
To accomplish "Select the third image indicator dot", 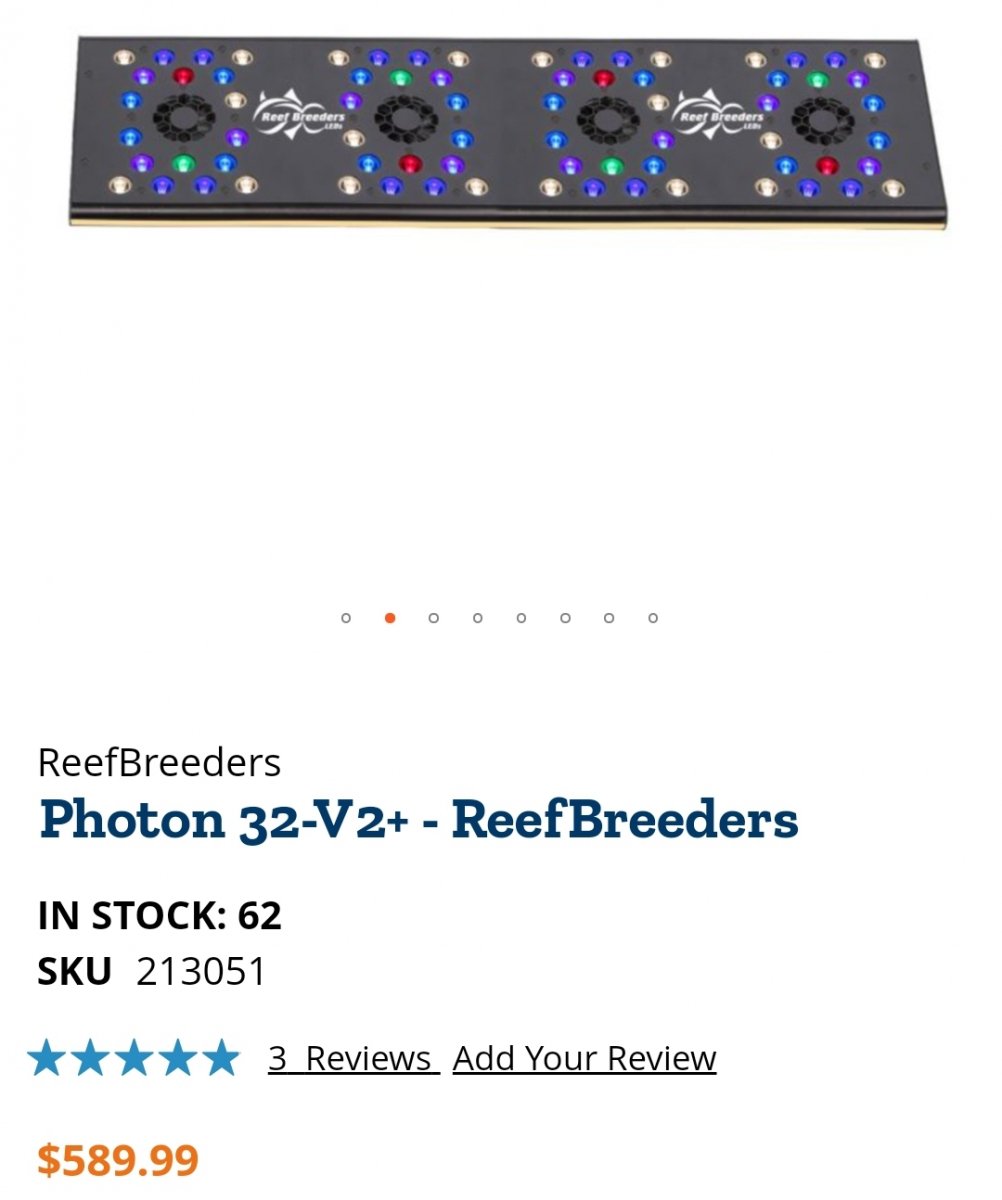I will 433,618.
